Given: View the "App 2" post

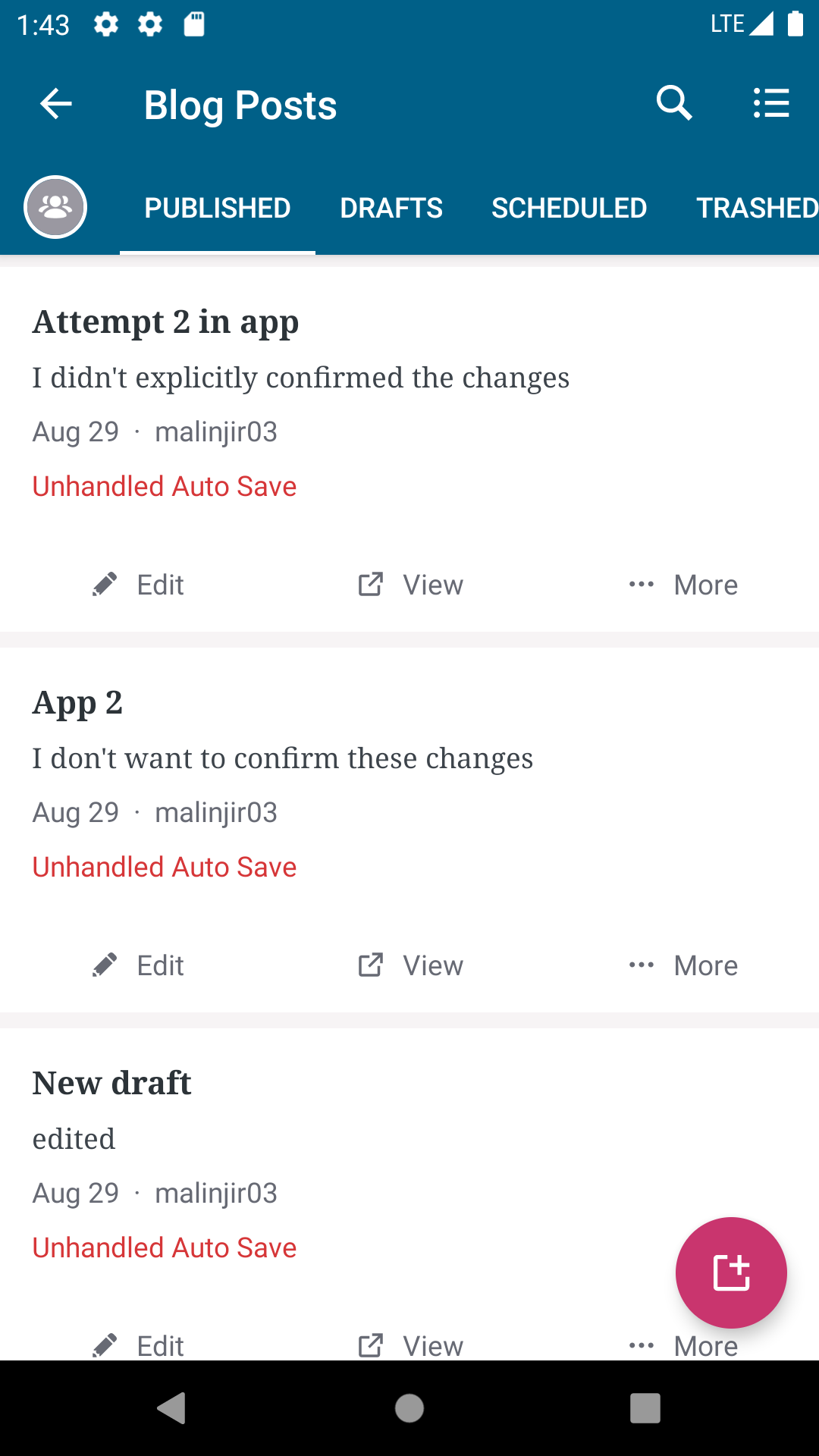Looking at the screenshot, I should tap(411, 965).
